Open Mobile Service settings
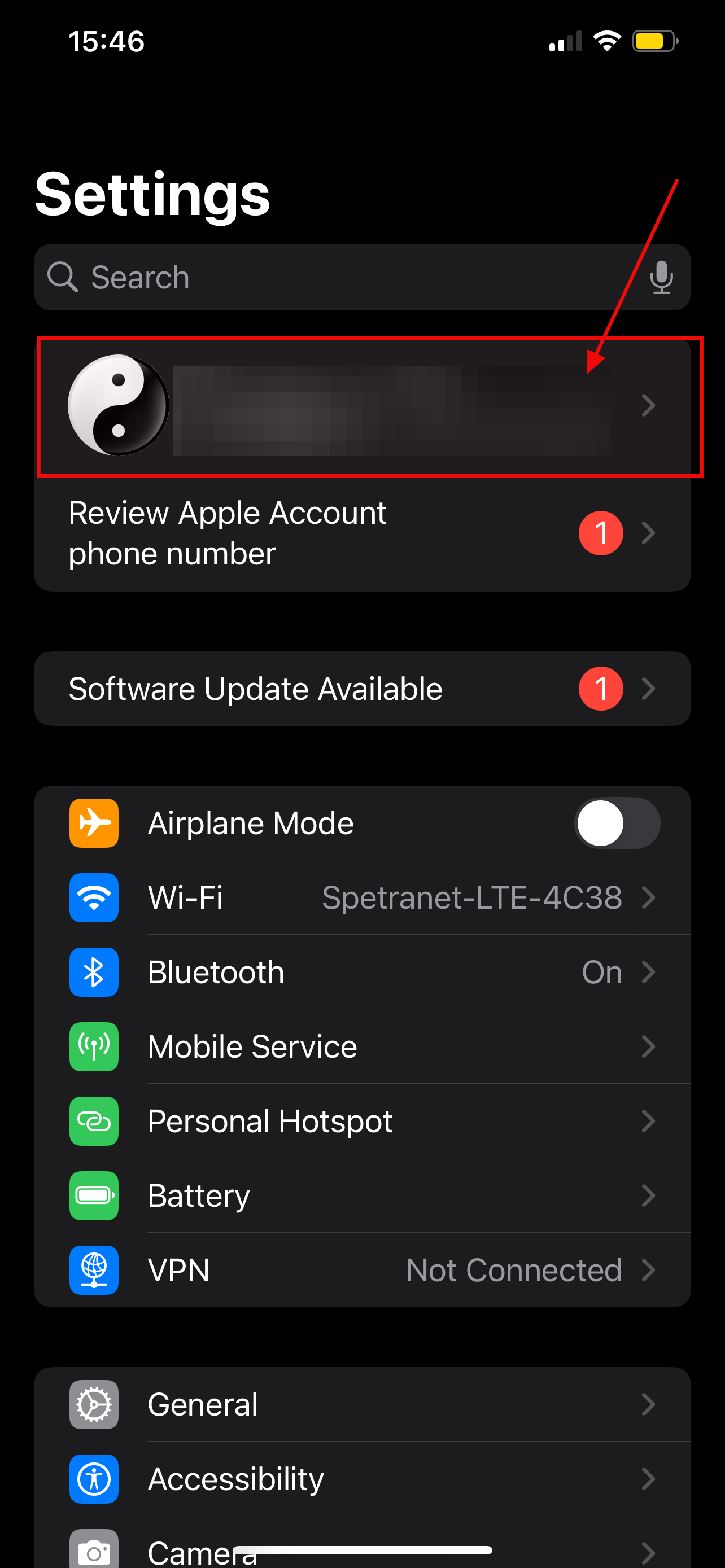The height and width of the screenshot is (1568, 725). (x=362, y=1047)
